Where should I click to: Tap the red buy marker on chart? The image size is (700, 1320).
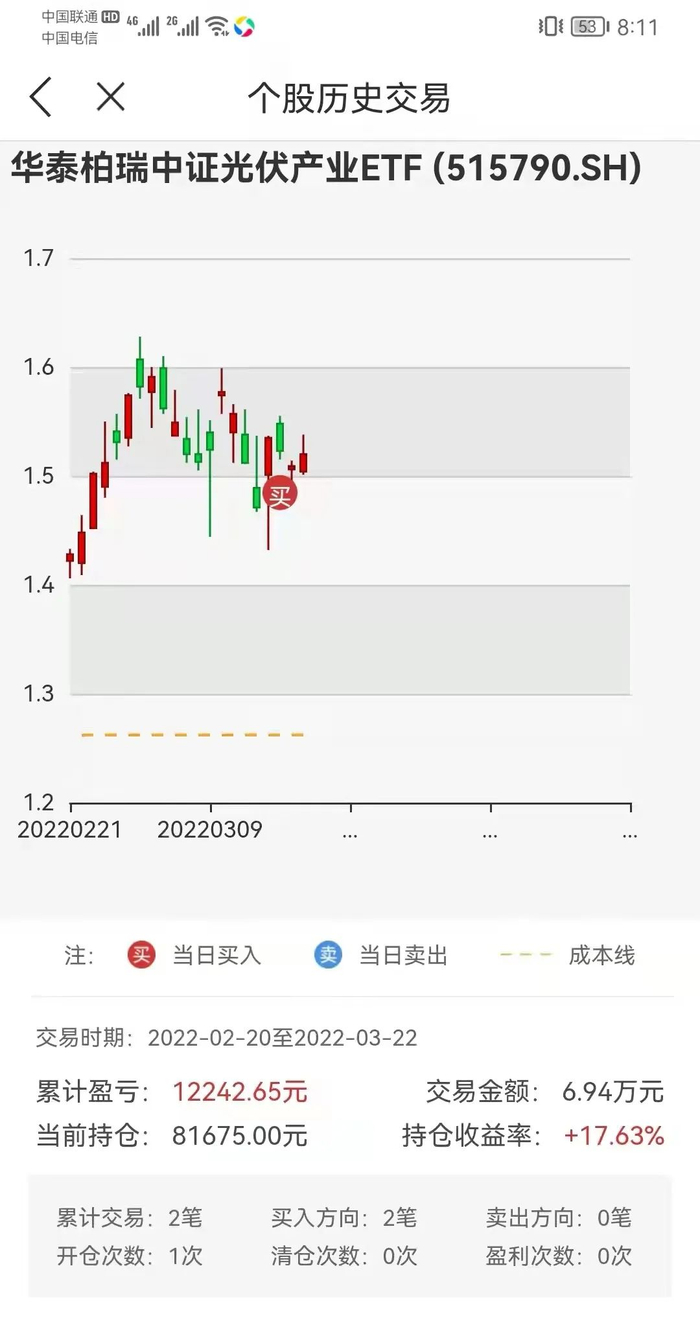point(280,492)
